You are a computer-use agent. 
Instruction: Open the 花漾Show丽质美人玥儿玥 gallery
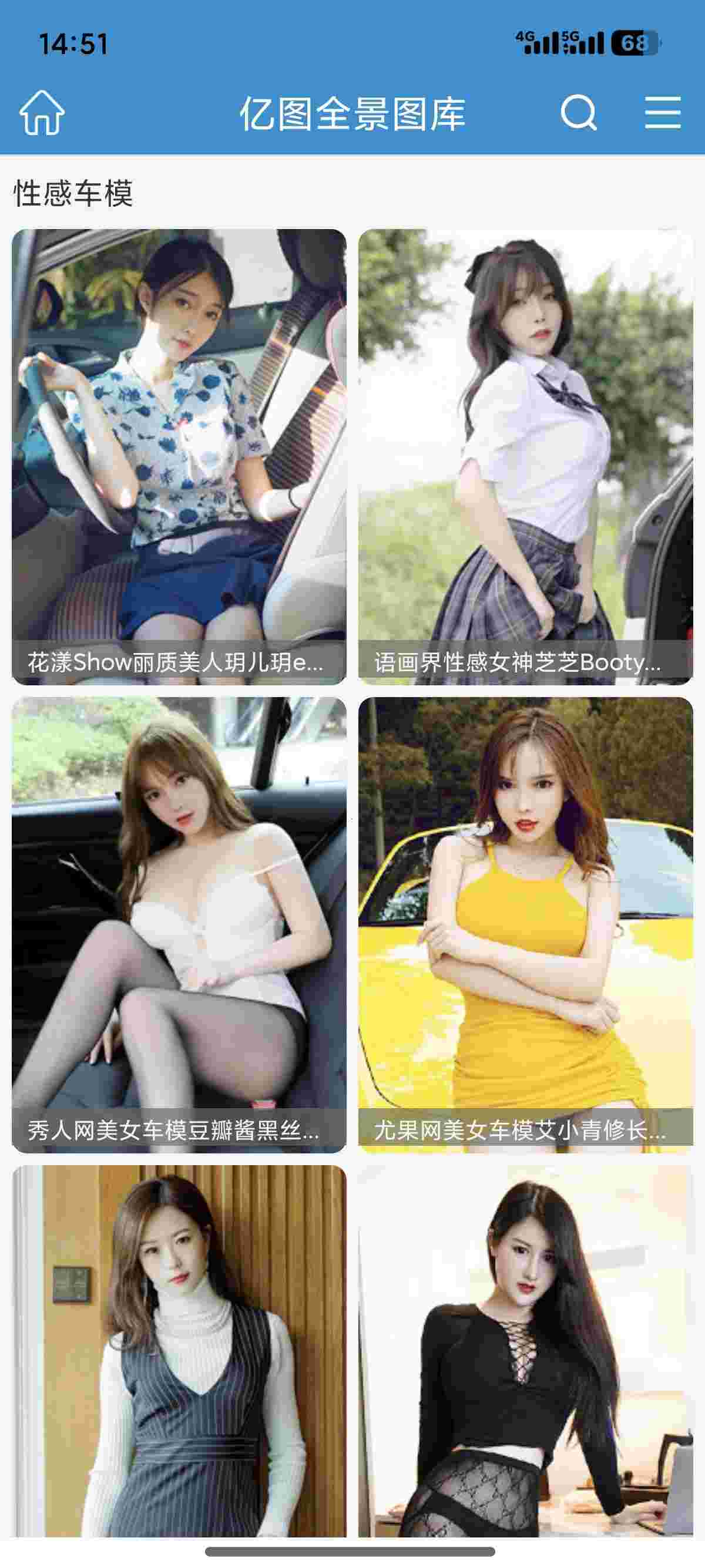point(179,456)
